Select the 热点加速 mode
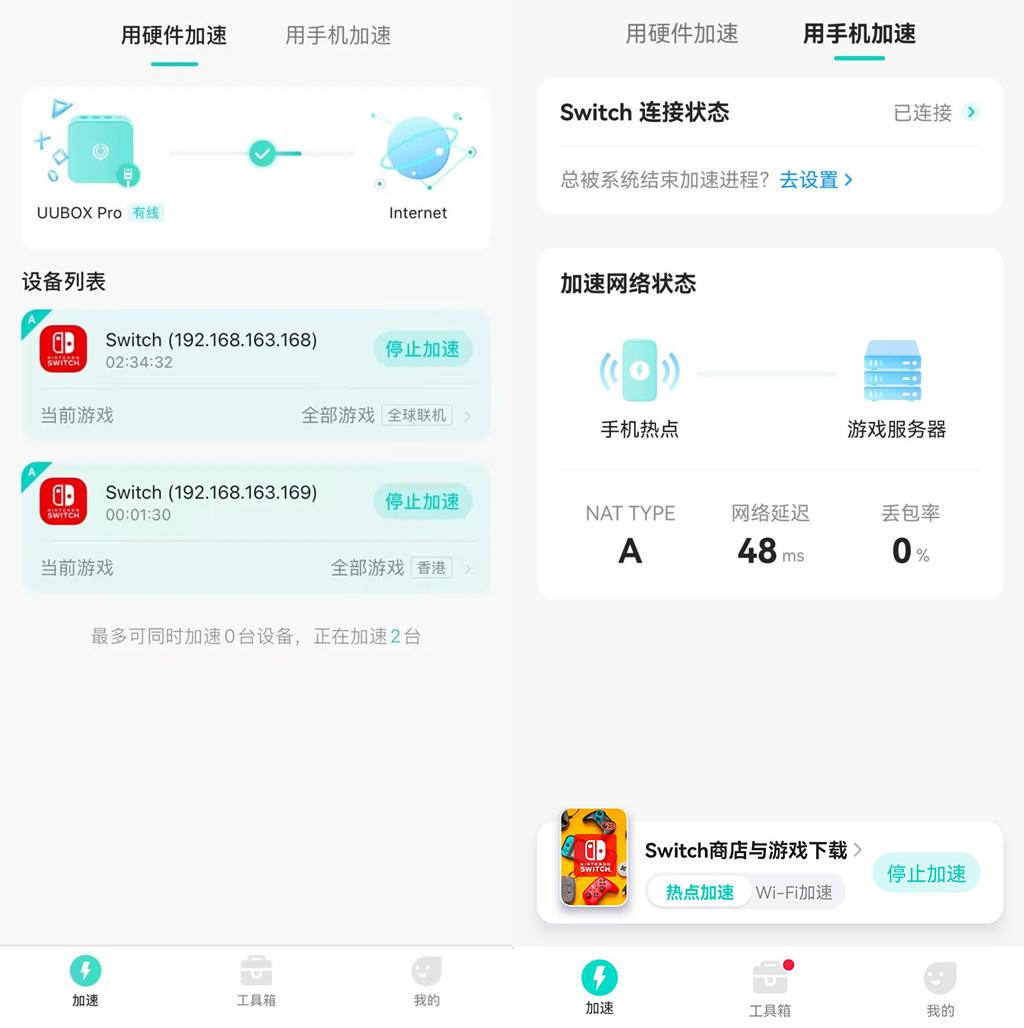Screen dimensions: 1024x1028 point(698,892)
